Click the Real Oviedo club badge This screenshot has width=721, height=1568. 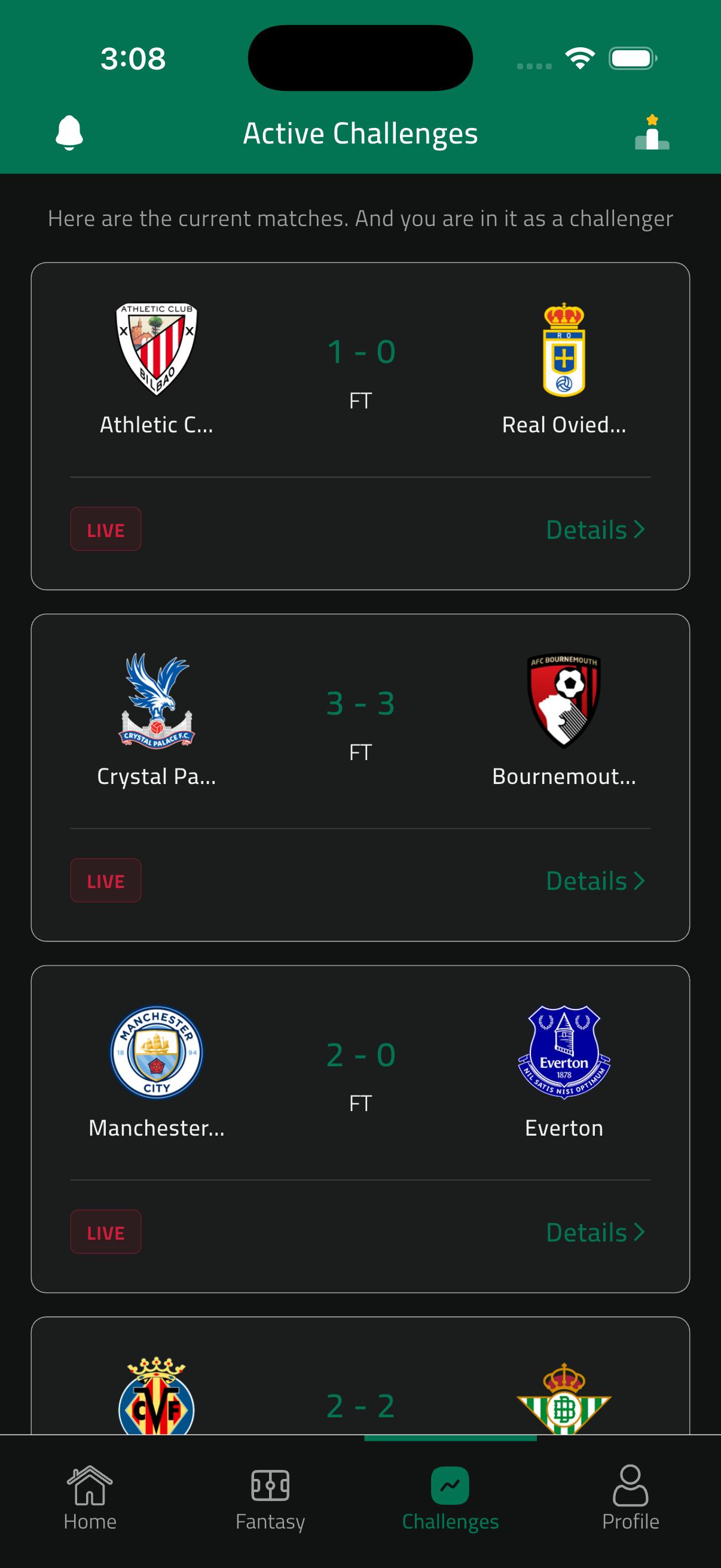pyautogui.click(x=563, y=349)
